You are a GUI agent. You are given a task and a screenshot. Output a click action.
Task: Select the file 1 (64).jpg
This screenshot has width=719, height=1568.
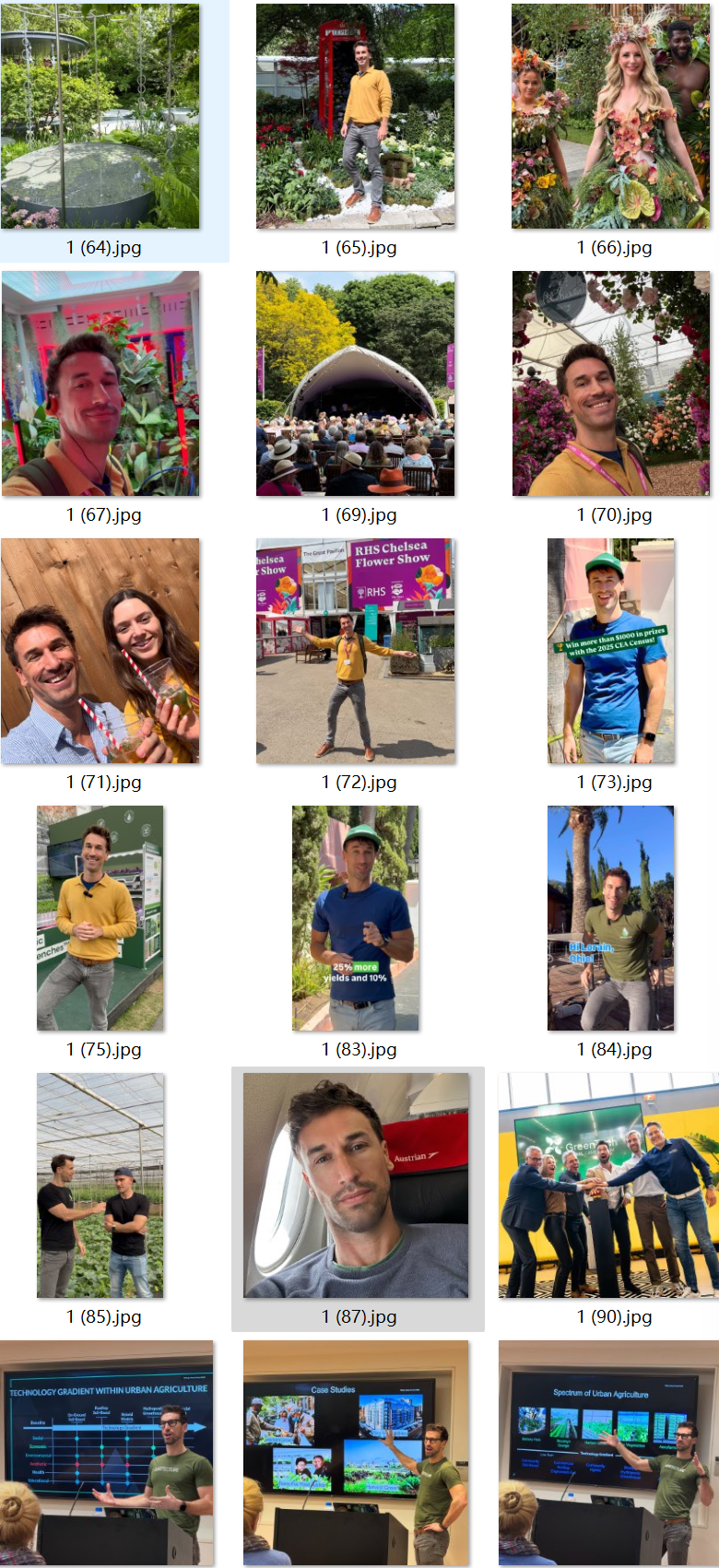pos(100,116)
